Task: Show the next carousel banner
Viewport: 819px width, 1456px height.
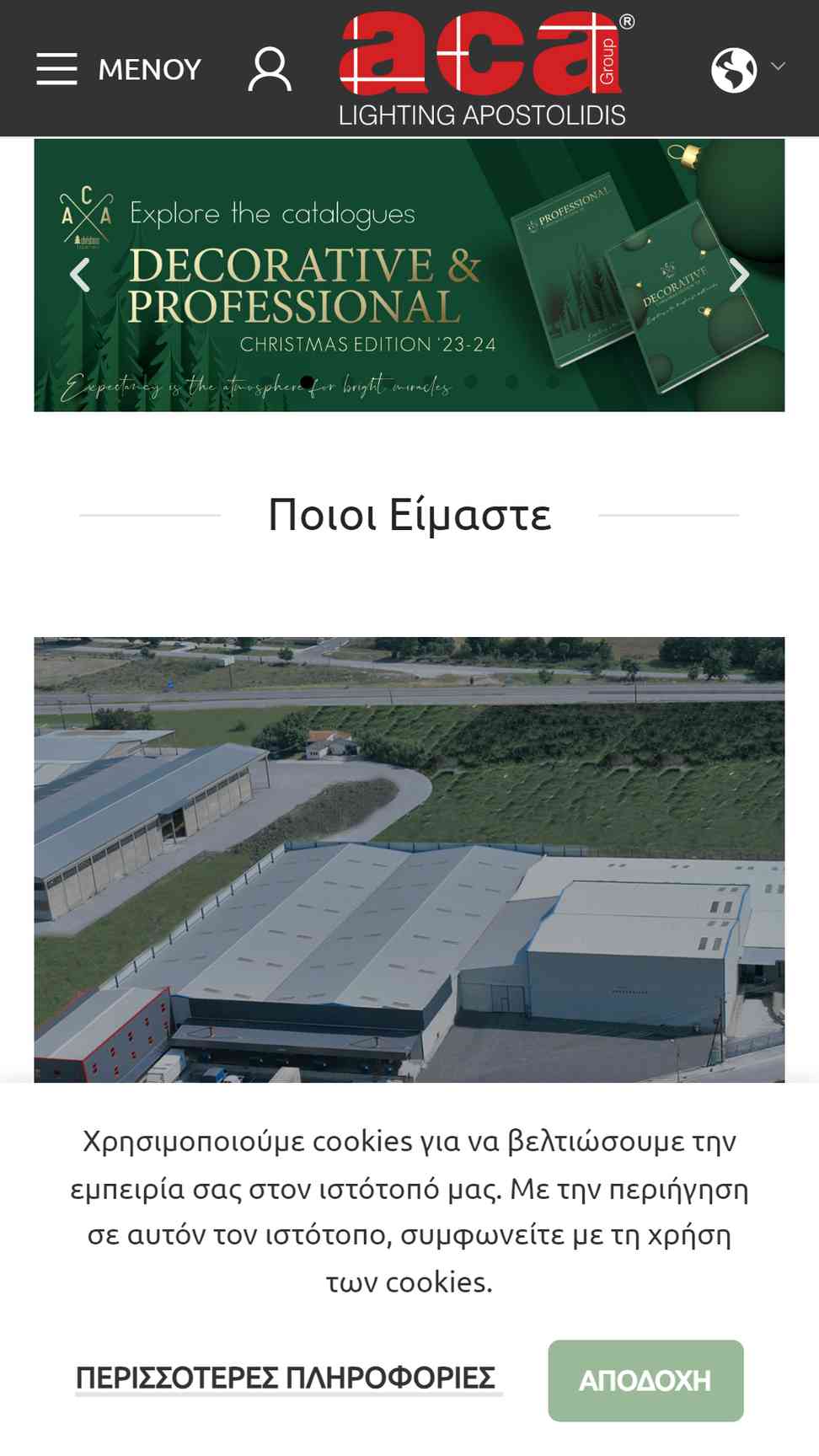Action: tap(739, 275)
